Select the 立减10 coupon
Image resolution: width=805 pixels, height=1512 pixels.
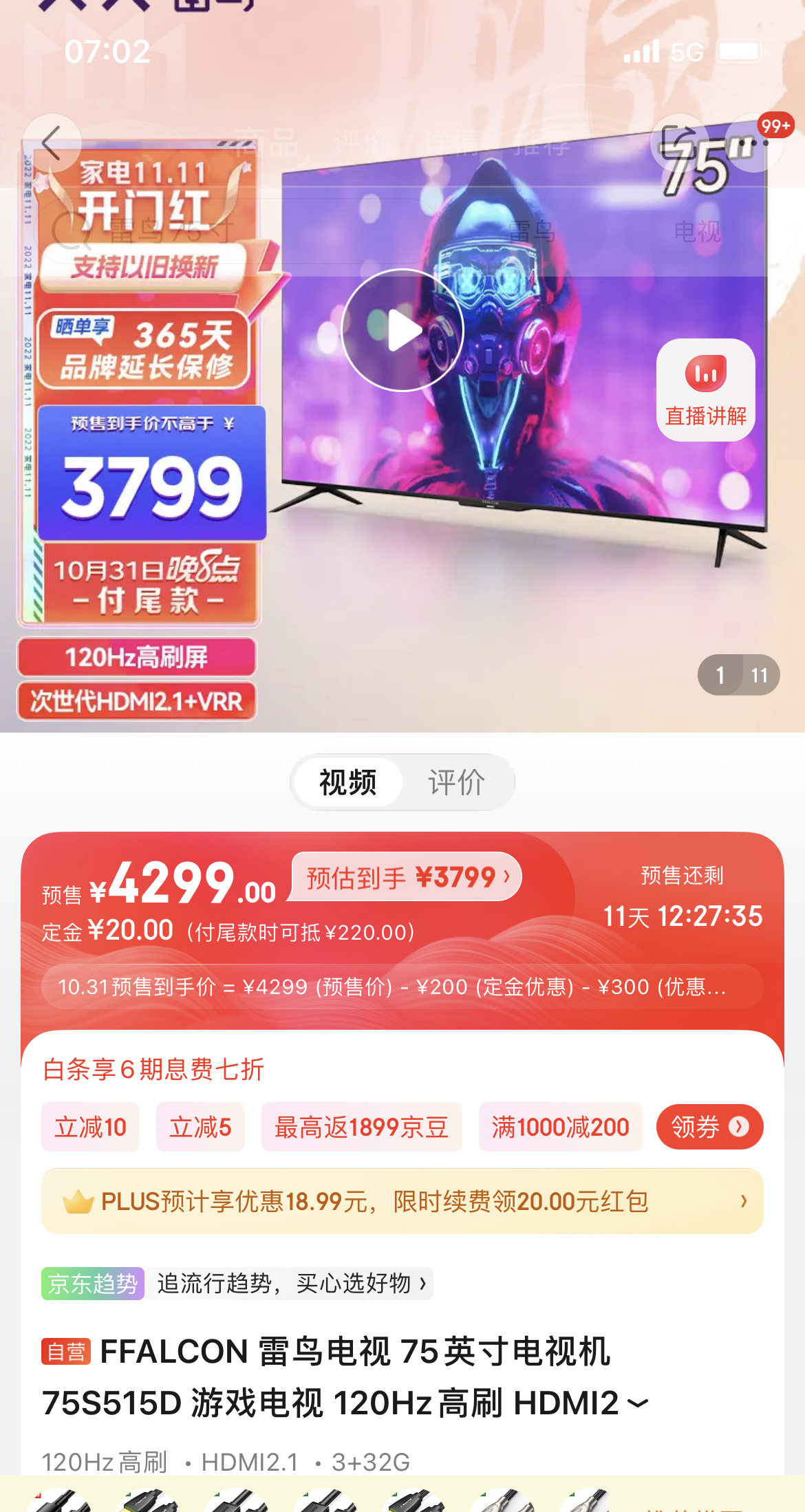[90, 1126]
